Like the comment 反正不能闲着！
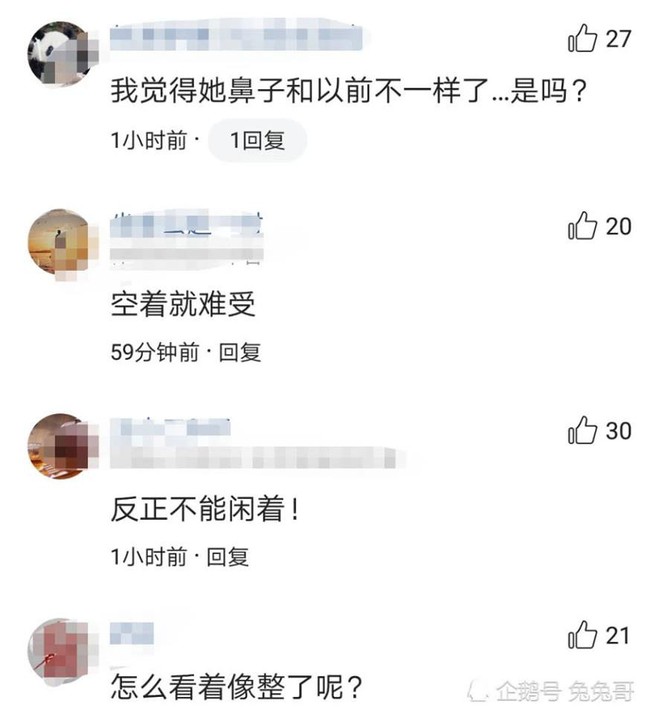The width and height of the screenshot is (650, 714). [x=583, y=431]
